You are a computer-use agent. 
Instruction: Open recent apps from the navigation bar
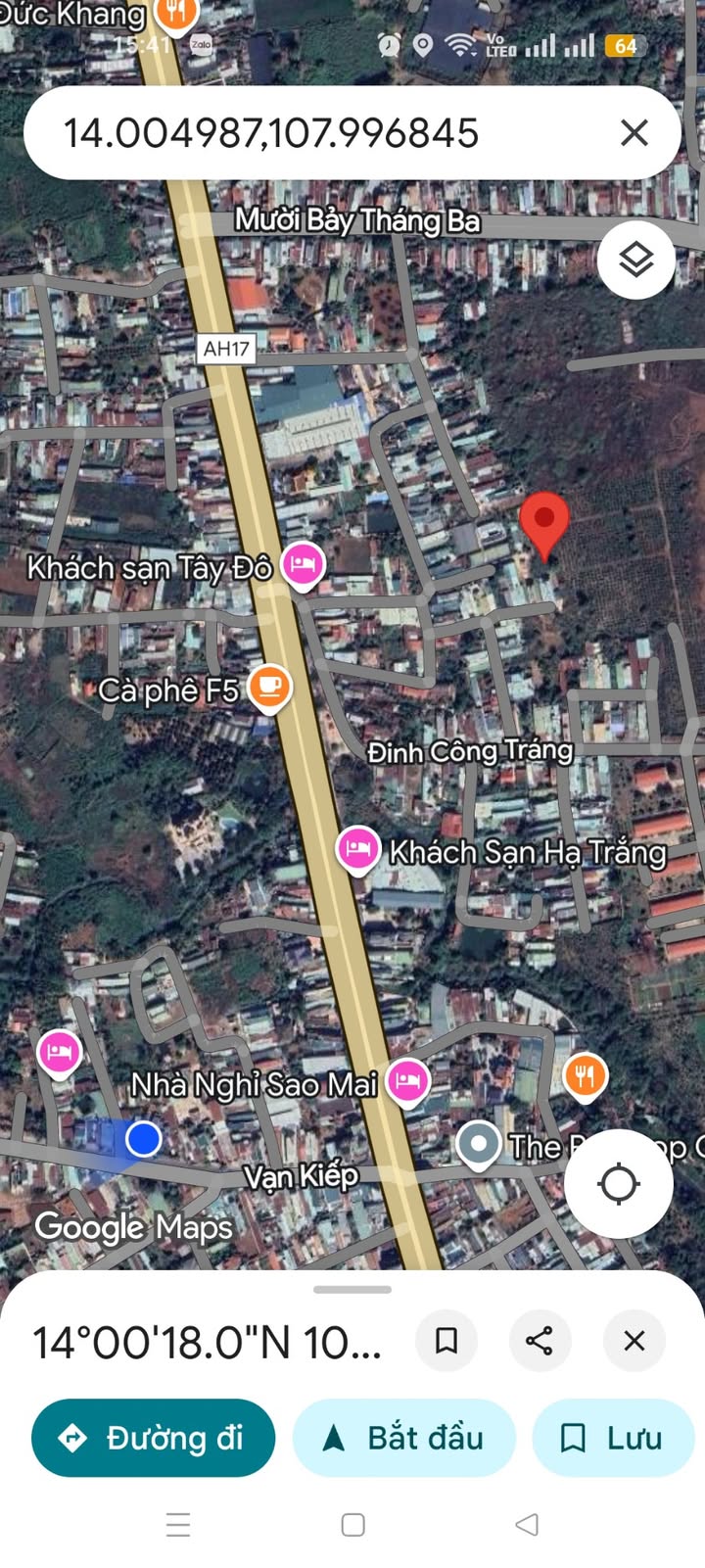(x=178, y=1524)
